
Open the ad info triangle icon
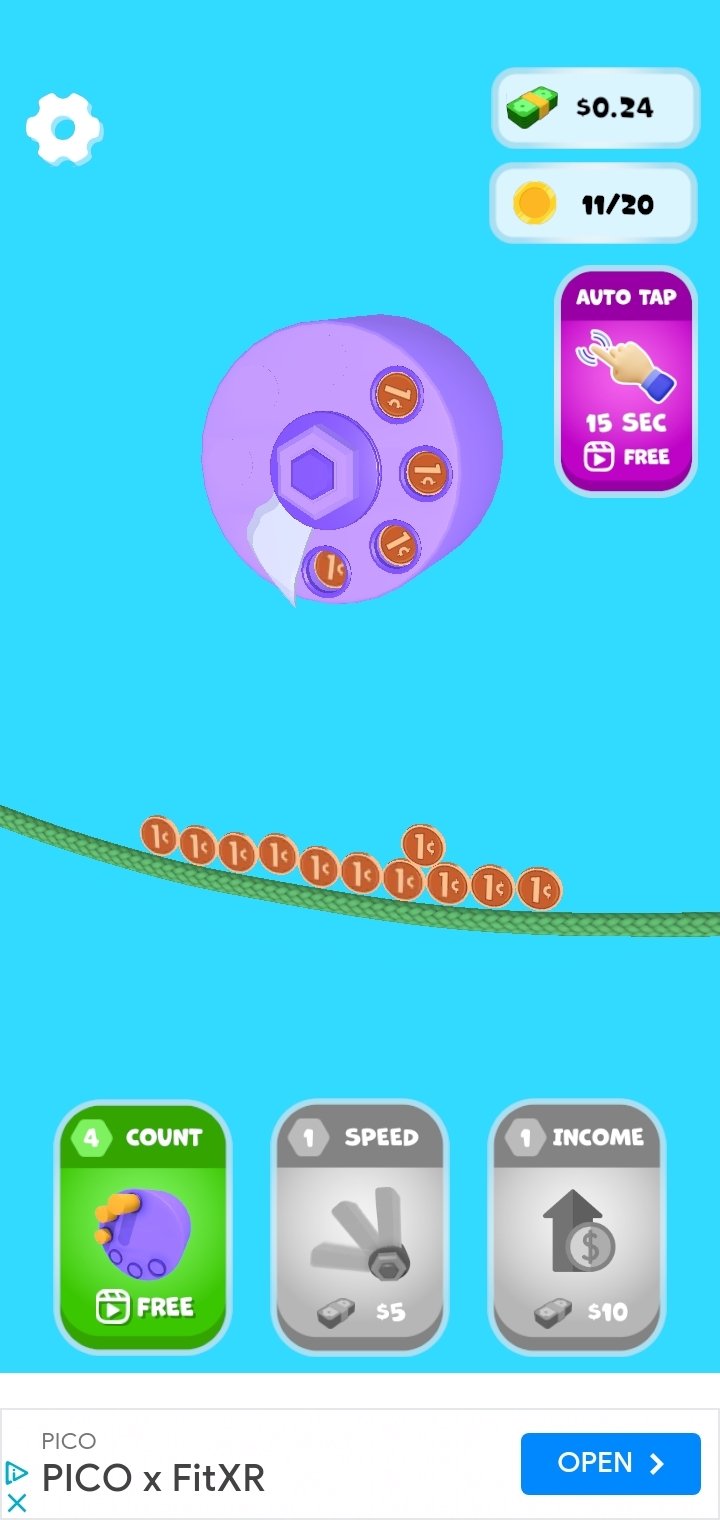[x=17, y=1472]
